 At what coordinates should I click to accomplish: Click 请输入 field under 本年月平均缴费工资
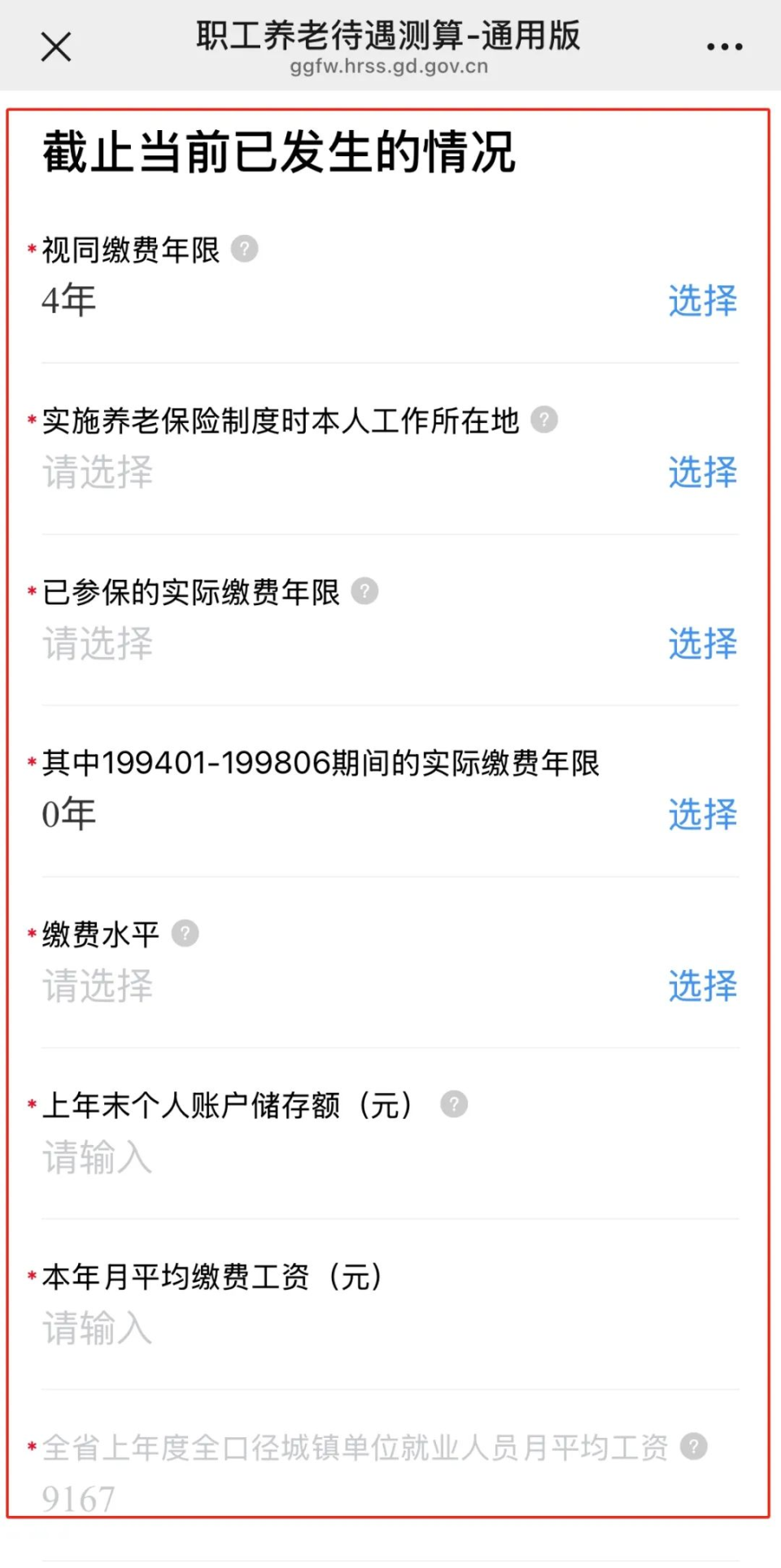[96, 1329]
